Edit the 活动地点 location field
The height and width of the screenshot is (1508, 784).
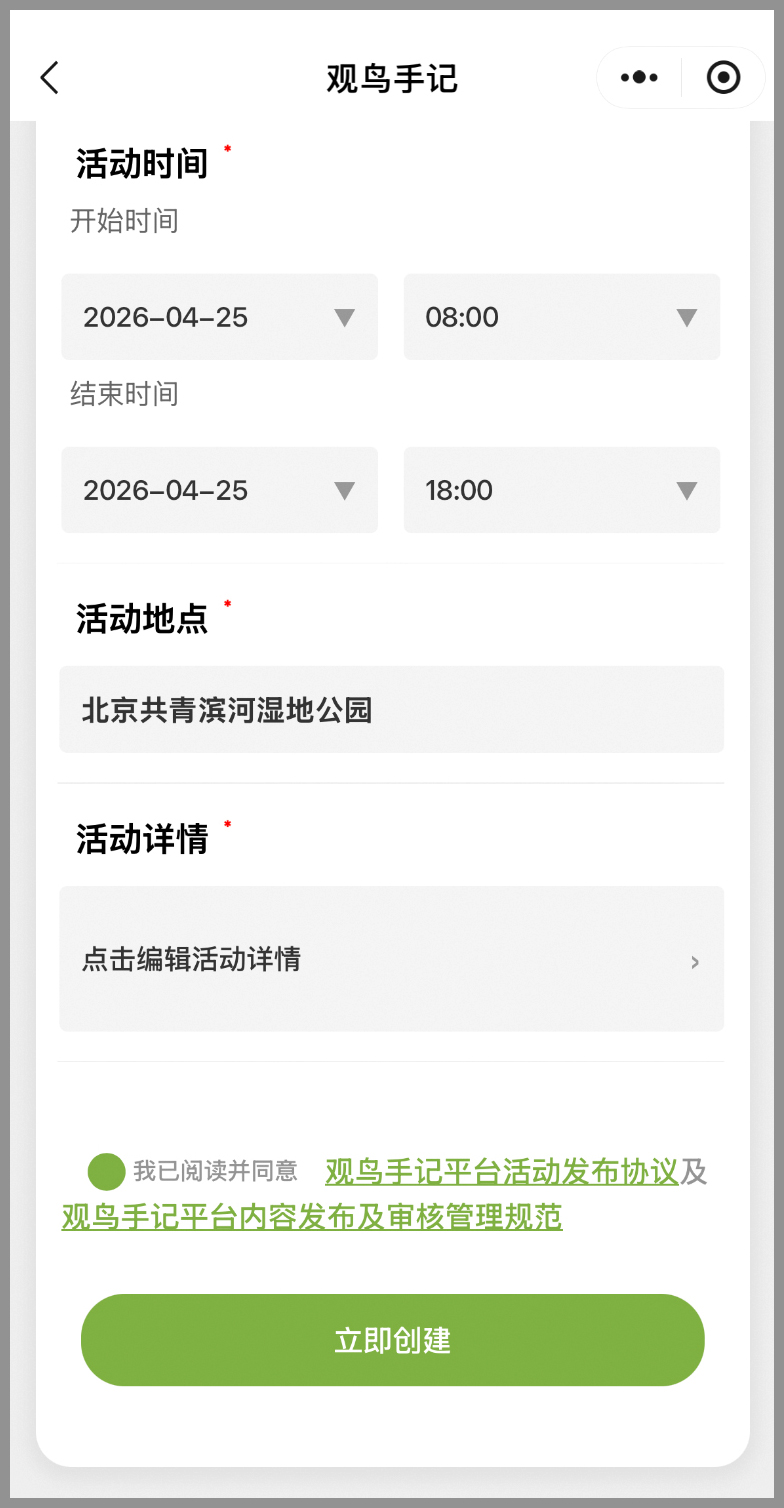pyautogui.click(x=391, y=710)
